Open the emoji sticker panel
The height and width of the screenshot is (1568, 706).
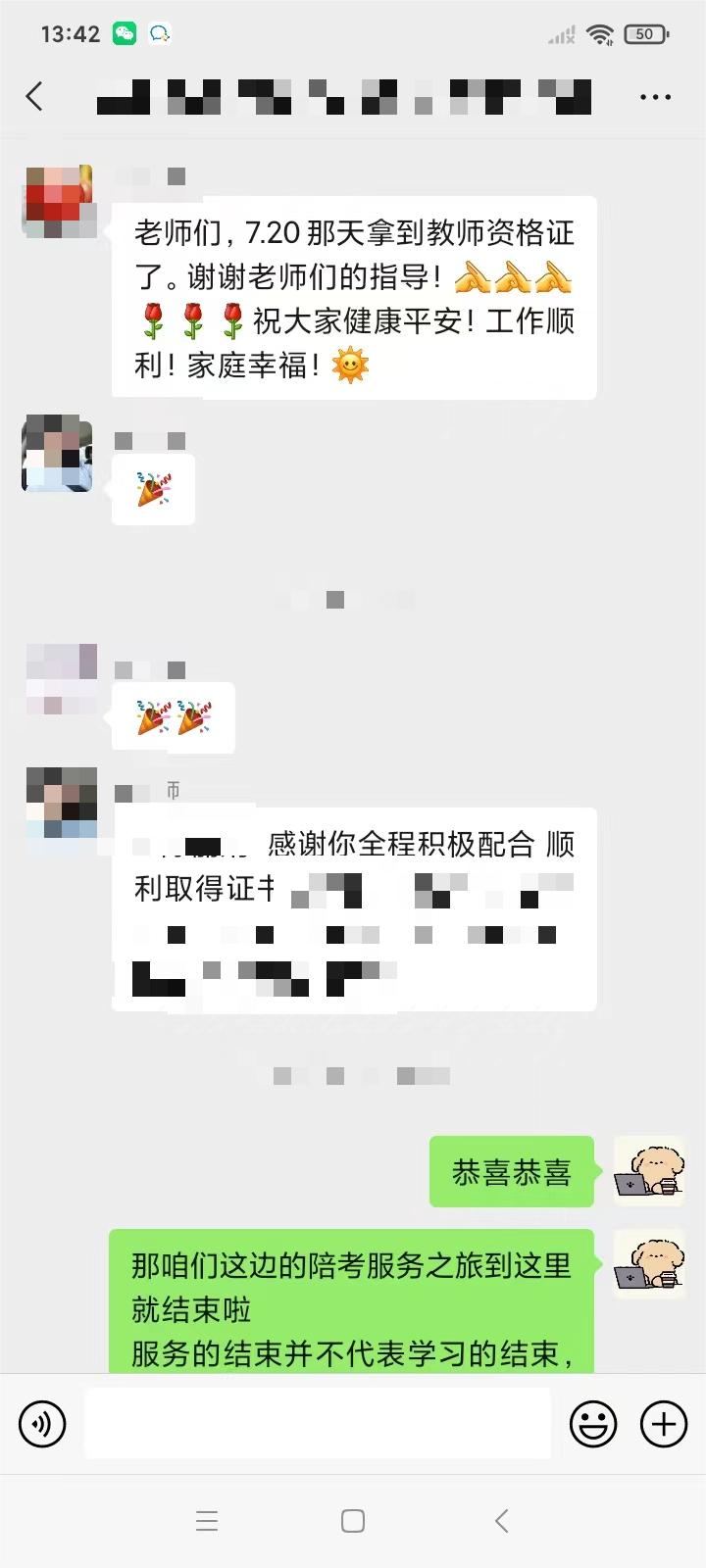[593, 1423]
